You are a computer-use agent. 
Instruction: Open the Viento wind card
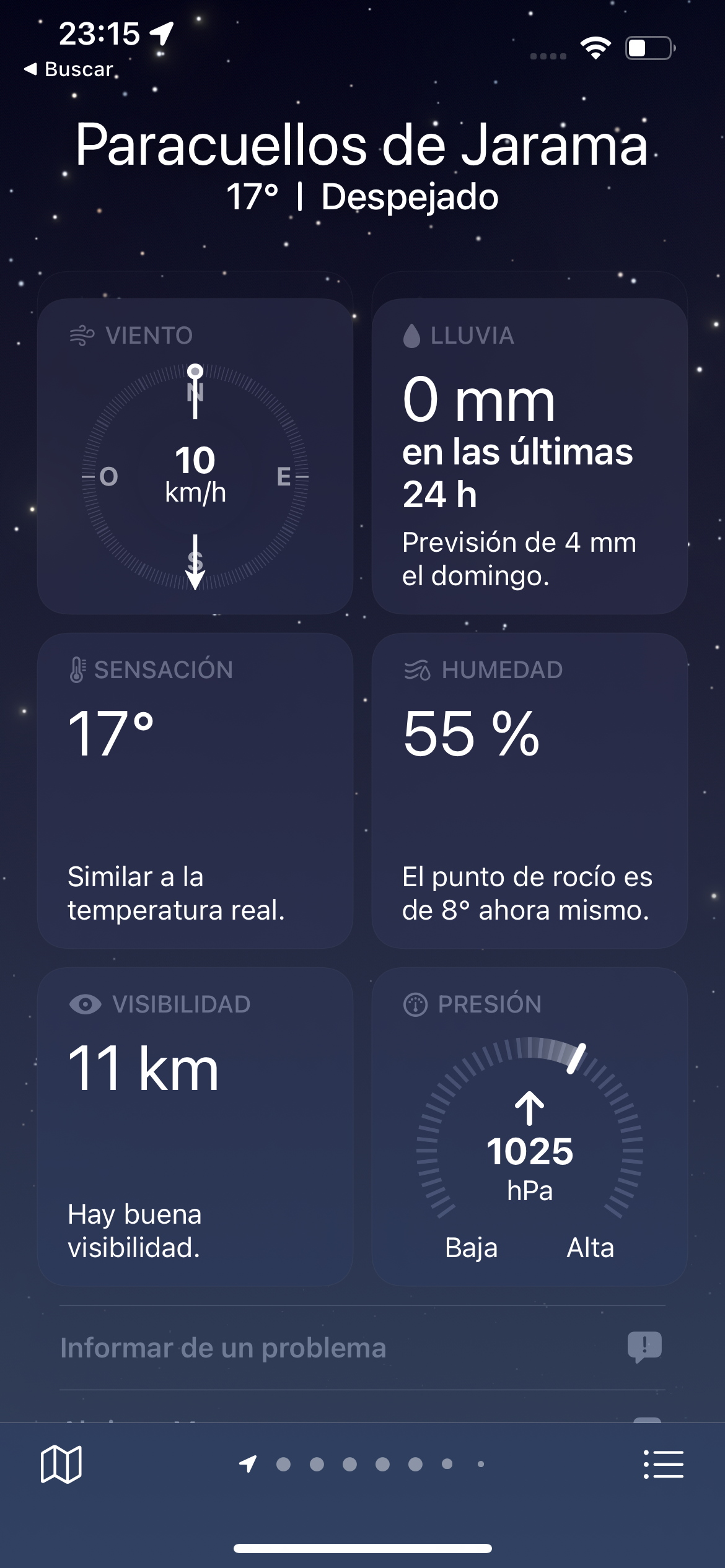click(x=195, y=456)
